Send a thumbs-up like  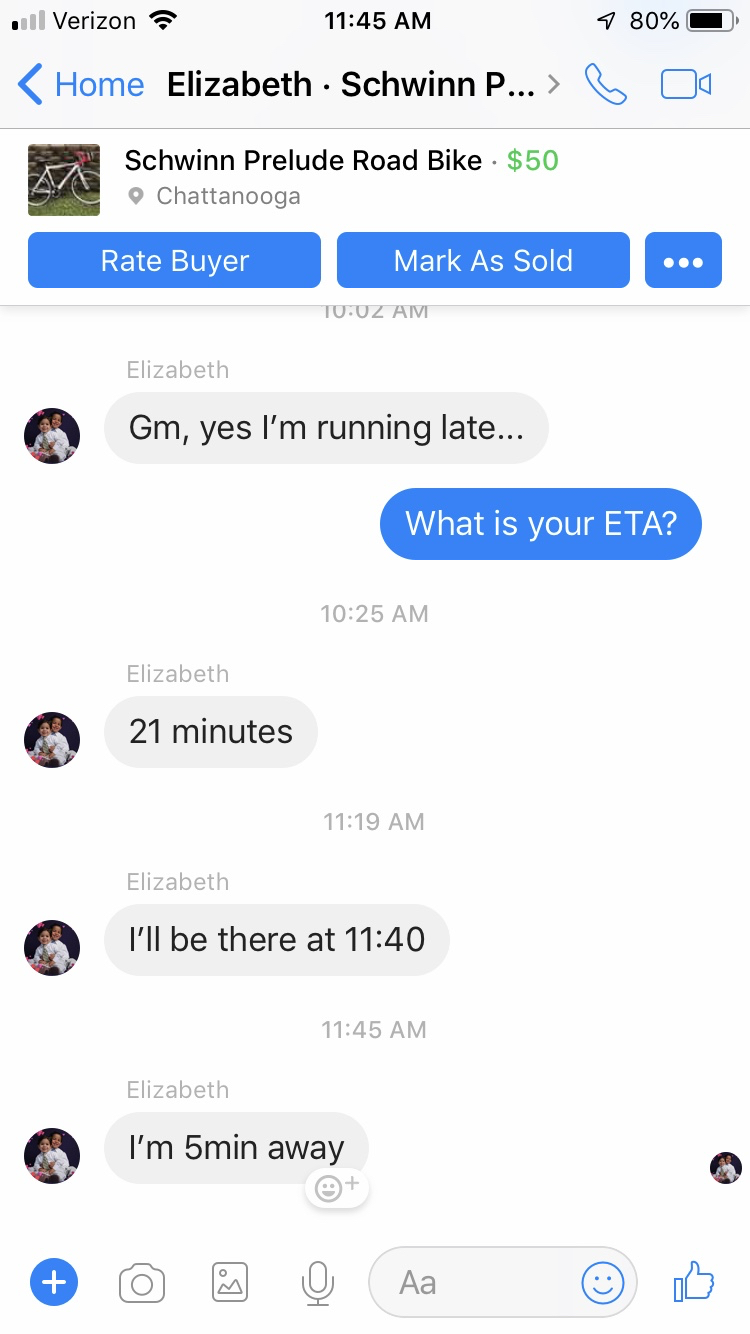pyautogui.click(x=694, y=1280)
